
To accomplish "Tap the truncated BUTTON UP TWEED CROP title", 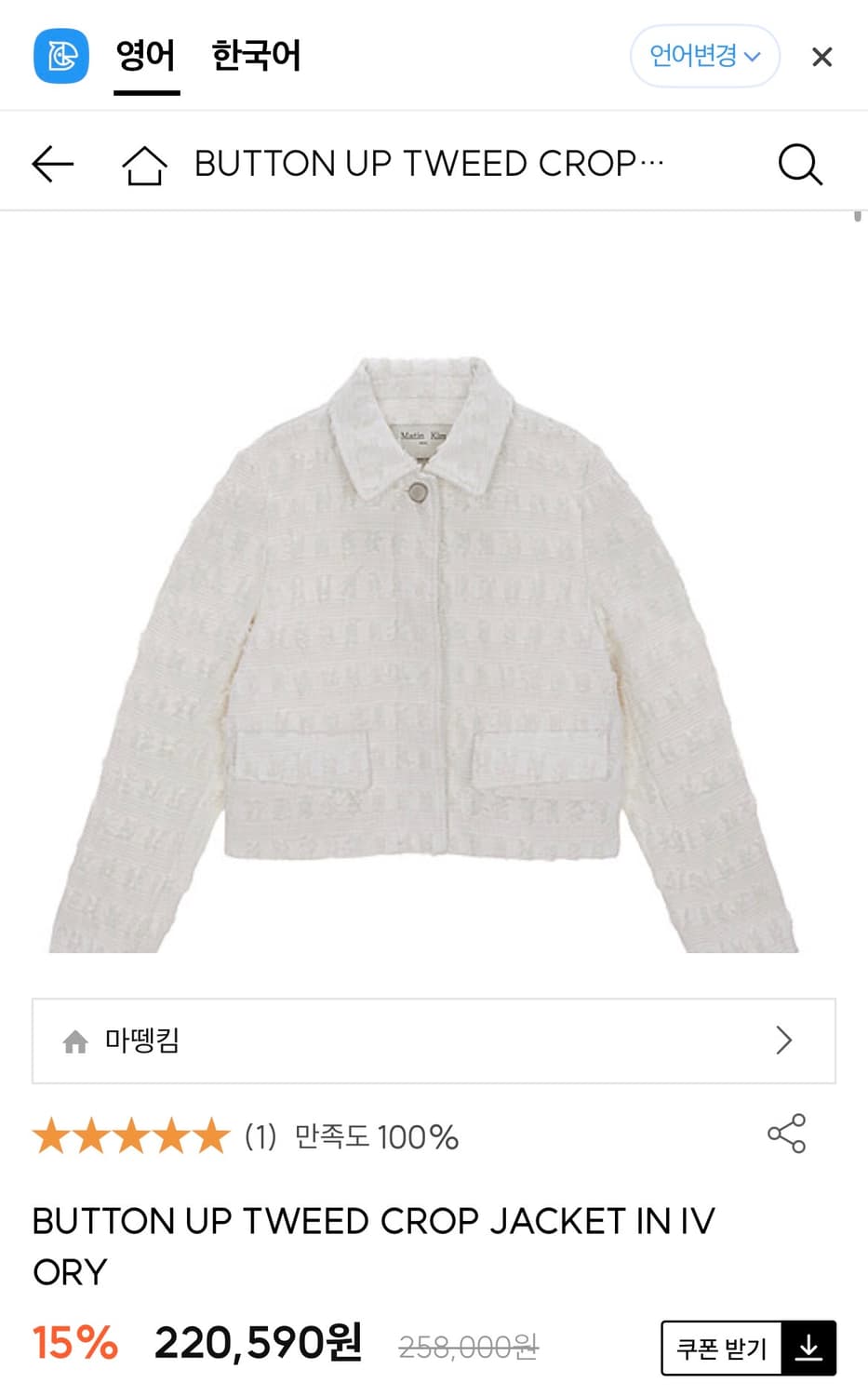I will click(x=428, y=164).
